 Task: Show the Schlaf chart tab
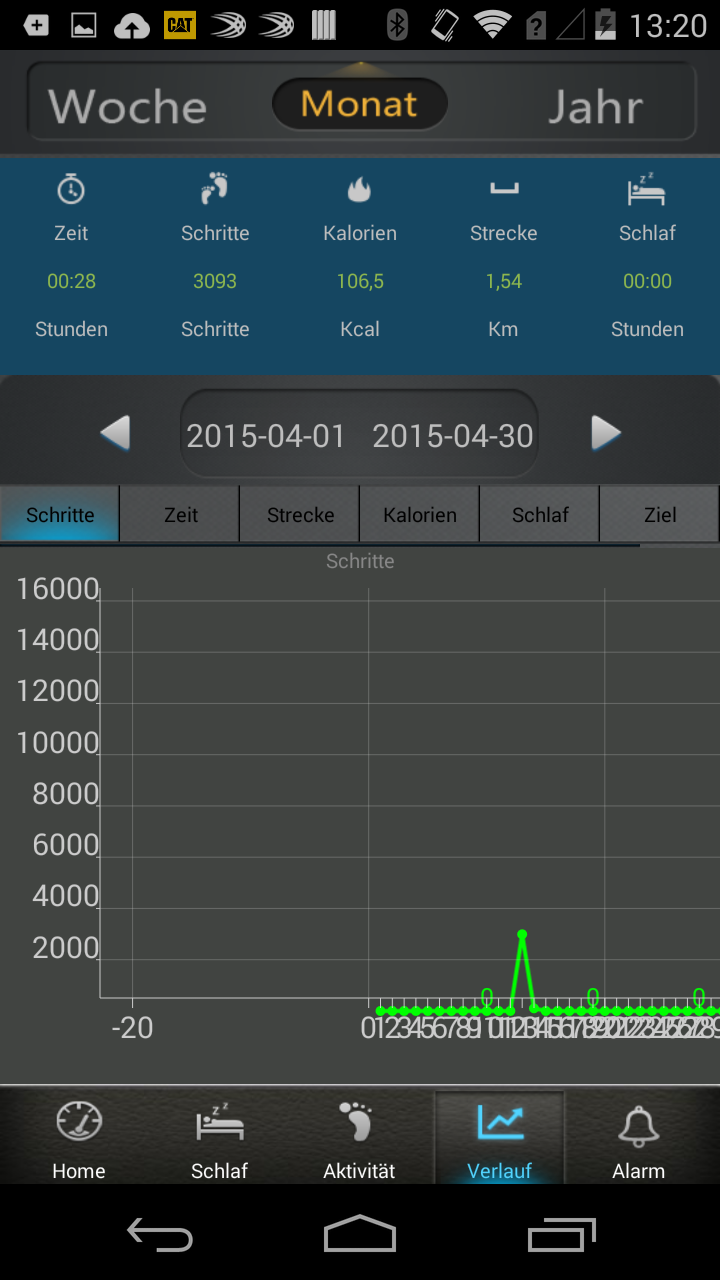(x=540, y=515)
